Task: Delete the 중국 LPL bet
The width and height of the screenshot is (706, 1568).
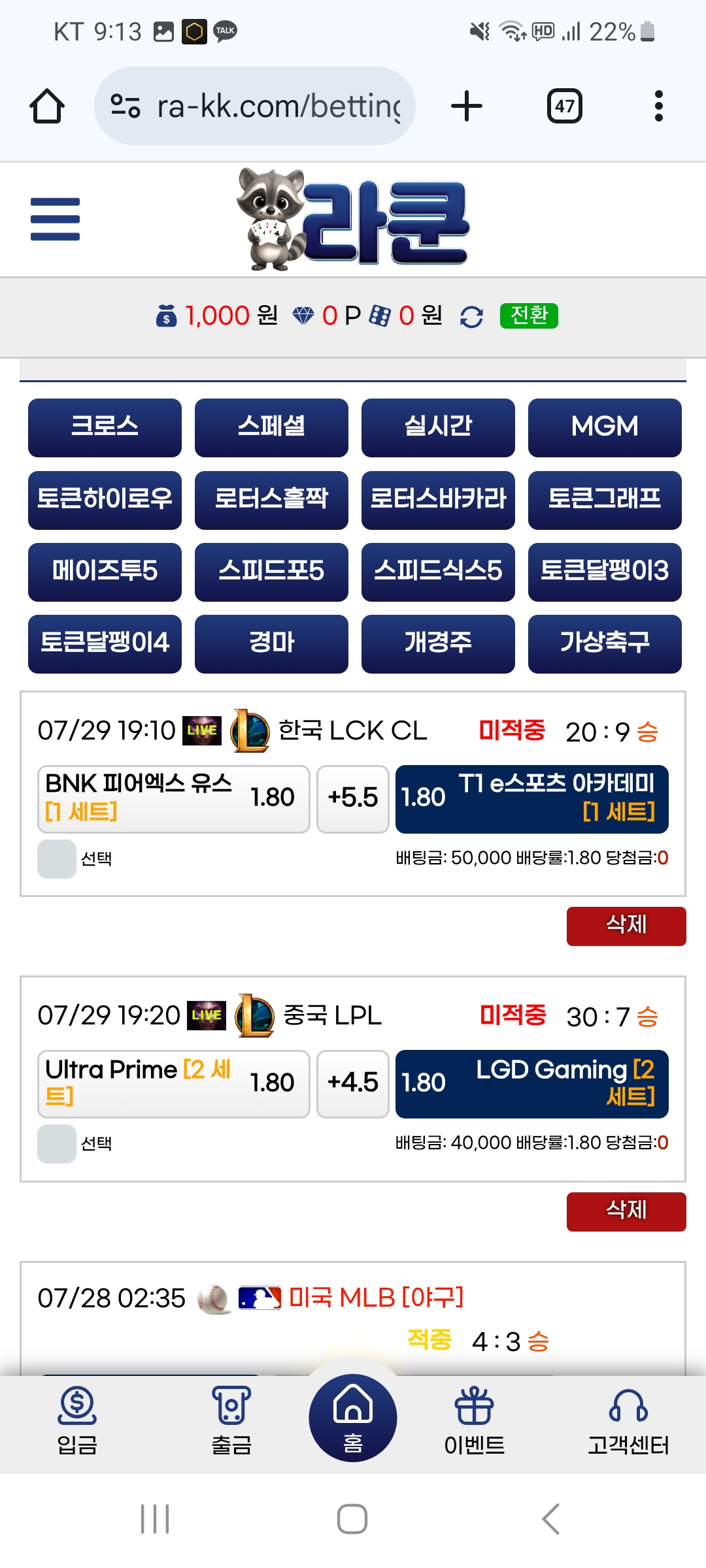Action: [x=626, y=1211]
